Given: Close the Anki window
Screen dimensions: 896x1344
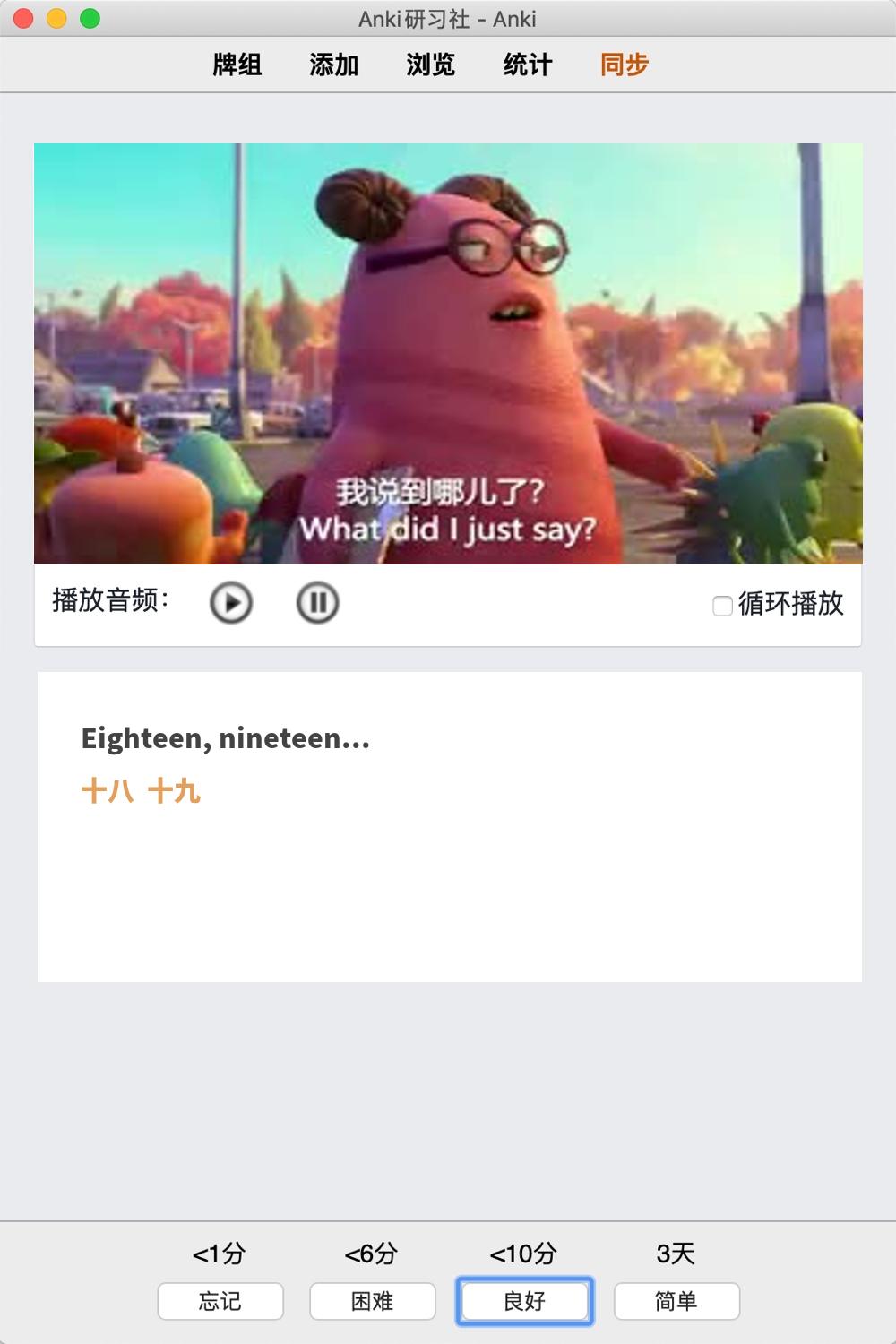Looking at the screenshot, I should click(x=24, y=18).
